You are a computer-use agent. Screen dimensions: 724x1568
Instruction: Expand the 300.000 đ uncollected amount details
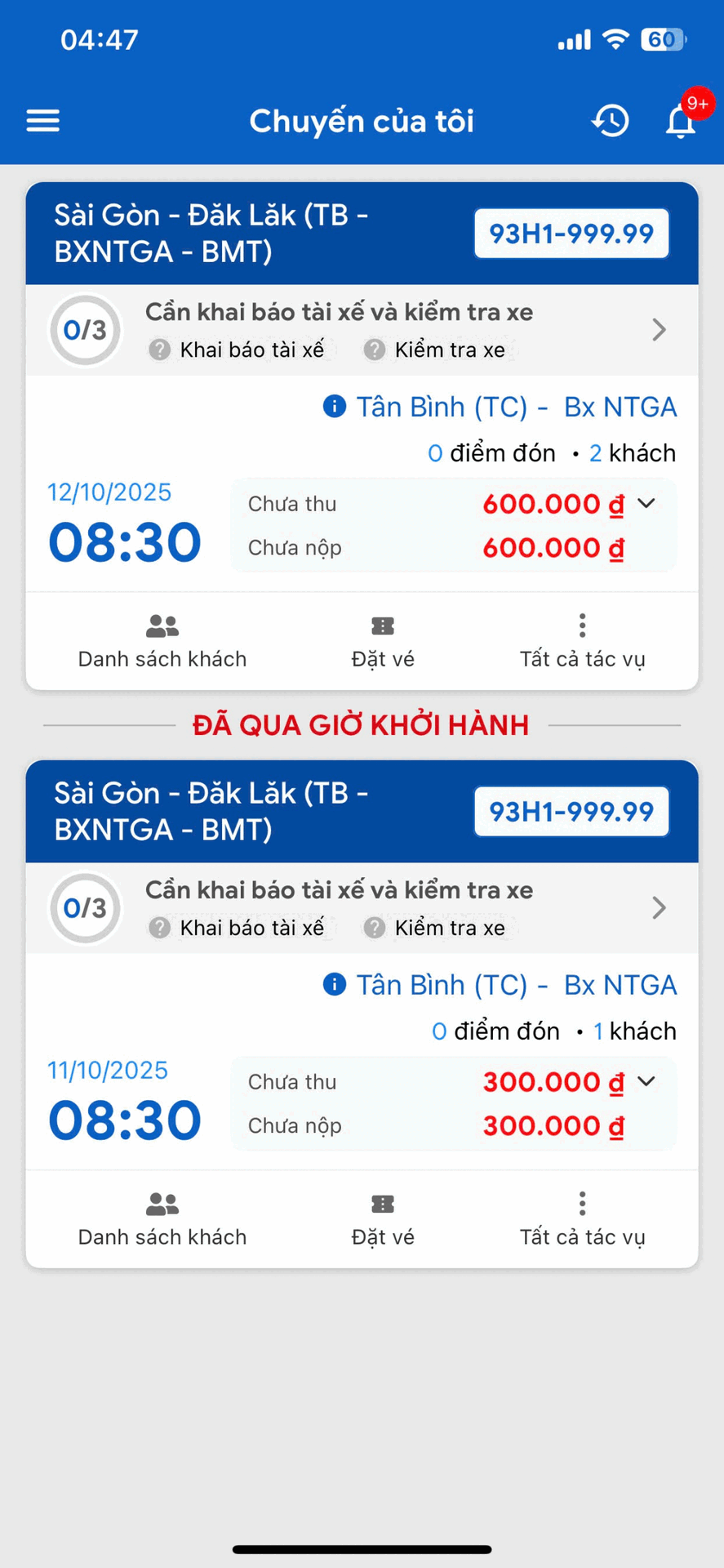(x=646, y=1081)
